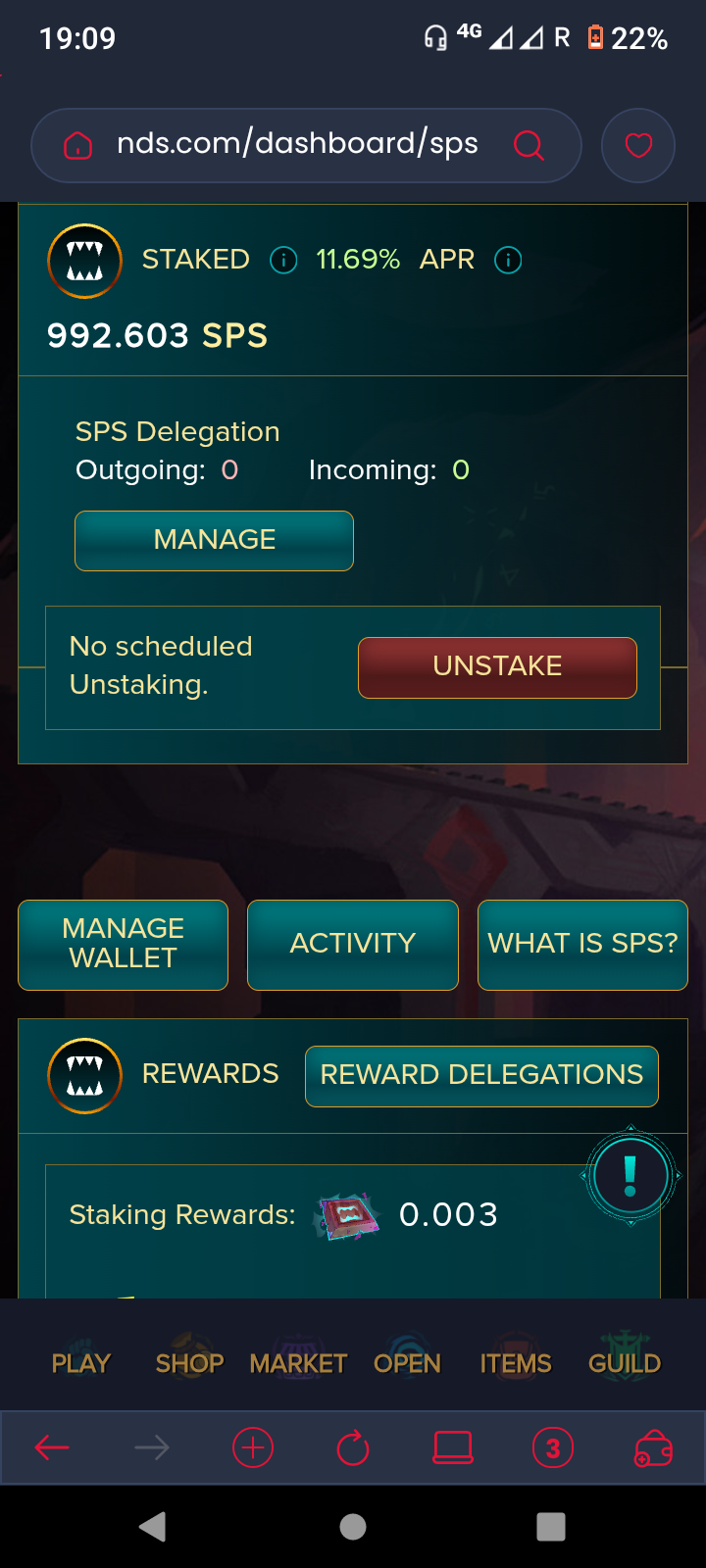
Task: View the ACTIVITY history
Action: 353,945
